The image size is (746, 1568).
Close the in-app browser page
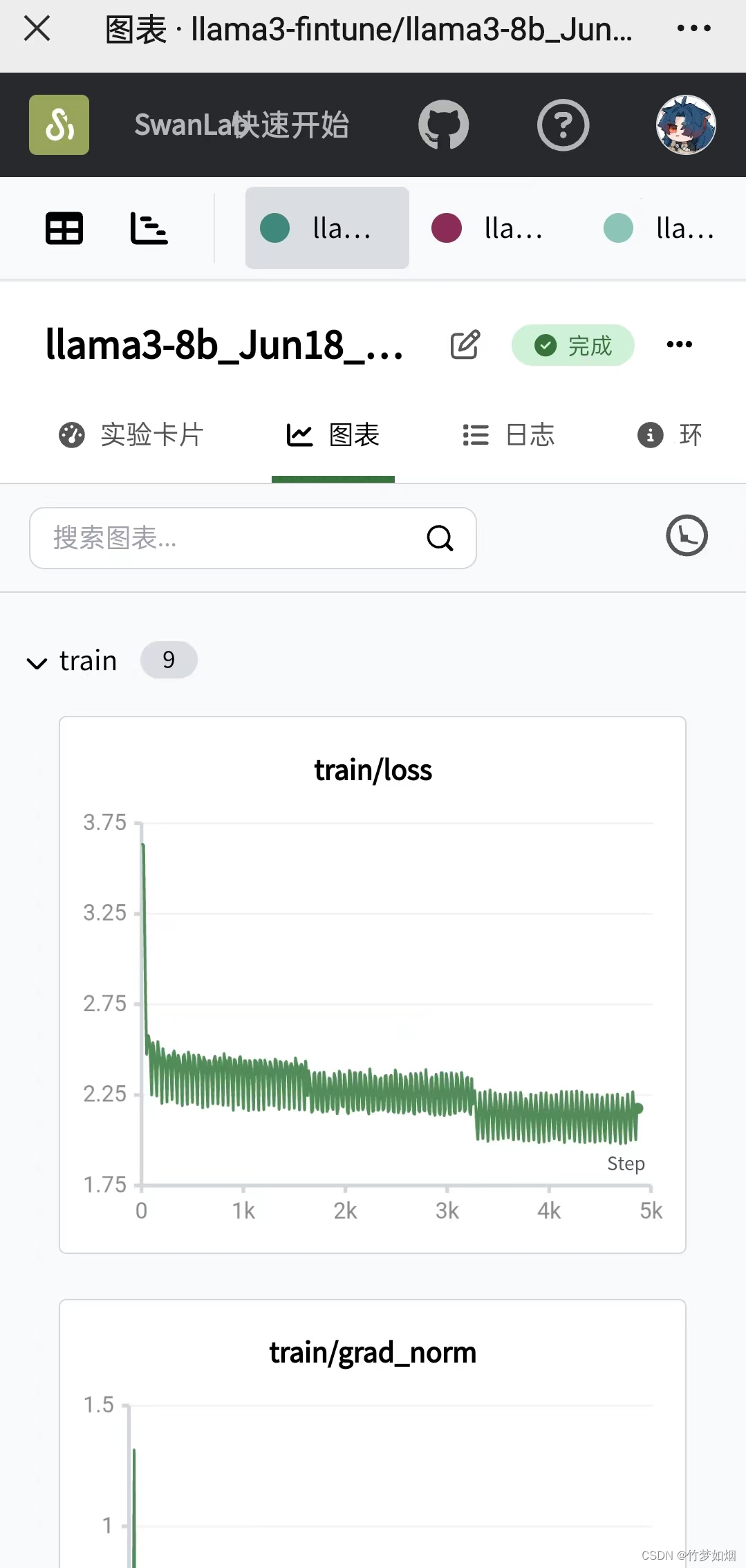37,29
